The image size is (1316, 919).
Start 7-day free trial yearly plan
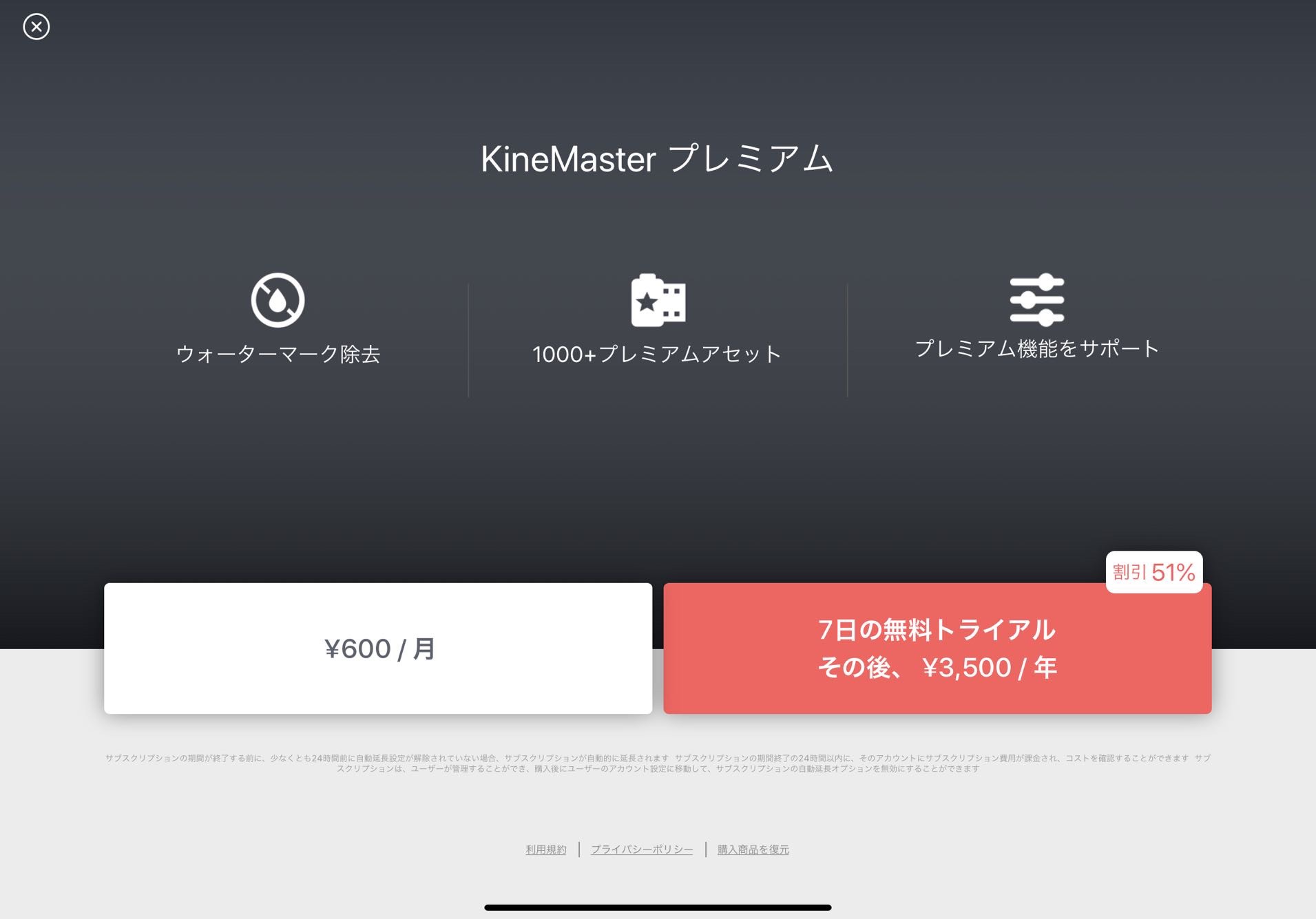tap(937, 648)
